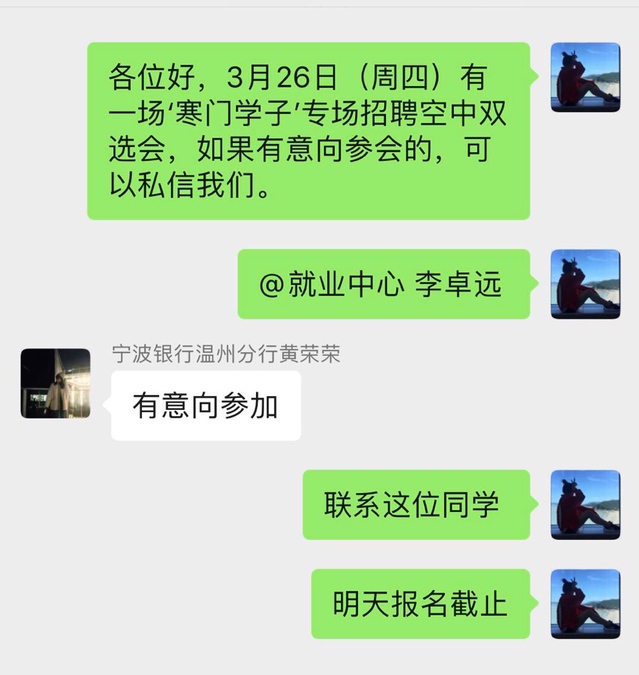
Task: View the sender's profile from the '明天报名截止' message avatar
Action: click(x=585, y=604)
